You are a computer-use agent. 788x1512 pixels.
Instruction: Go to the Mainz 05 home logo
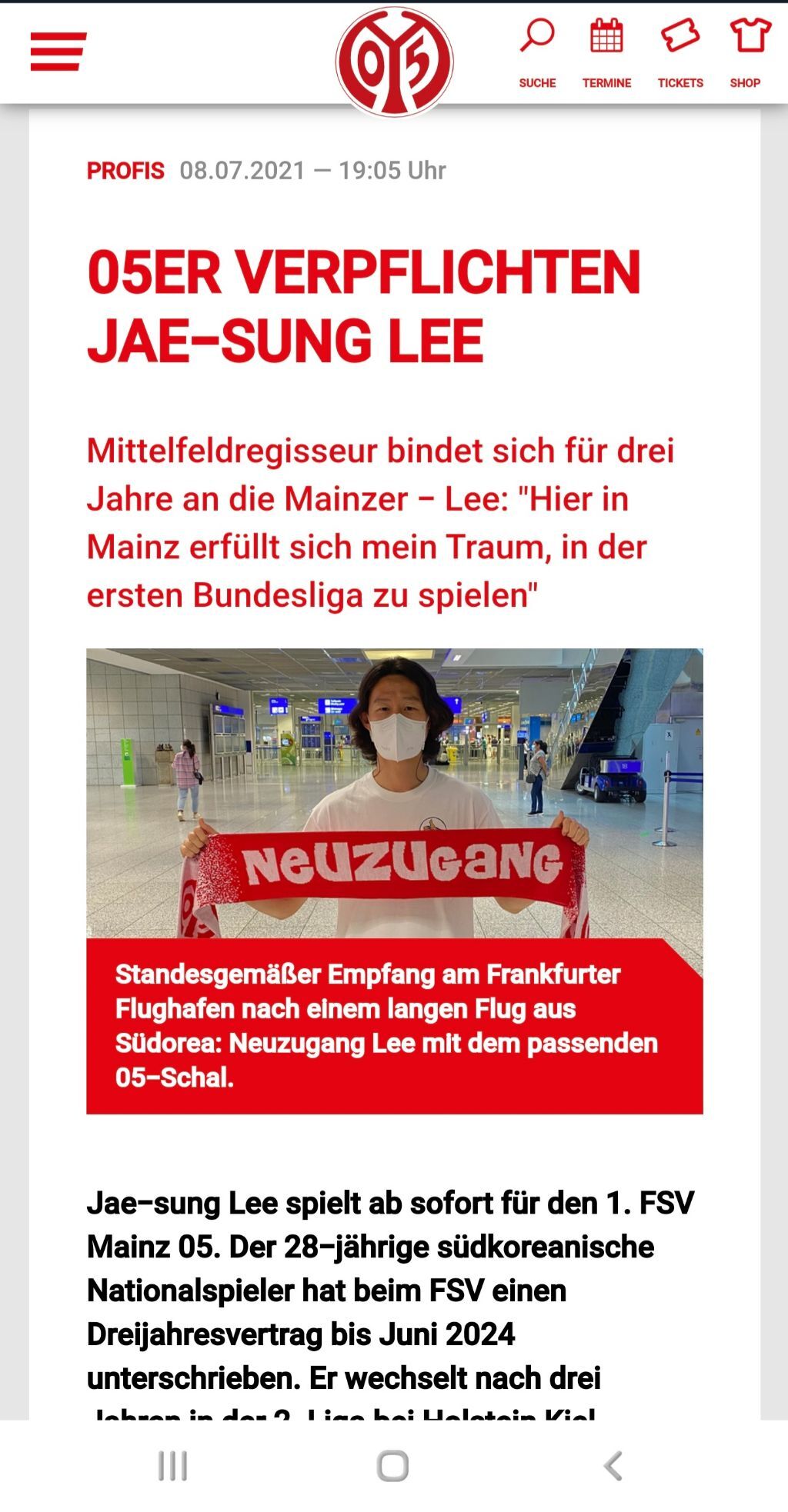[394, 62]
